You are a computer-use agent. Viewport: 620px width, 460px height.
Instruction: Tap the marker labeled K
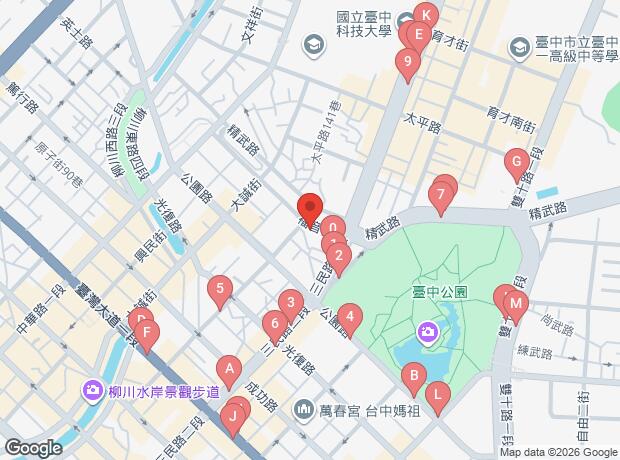pos(426,17)
